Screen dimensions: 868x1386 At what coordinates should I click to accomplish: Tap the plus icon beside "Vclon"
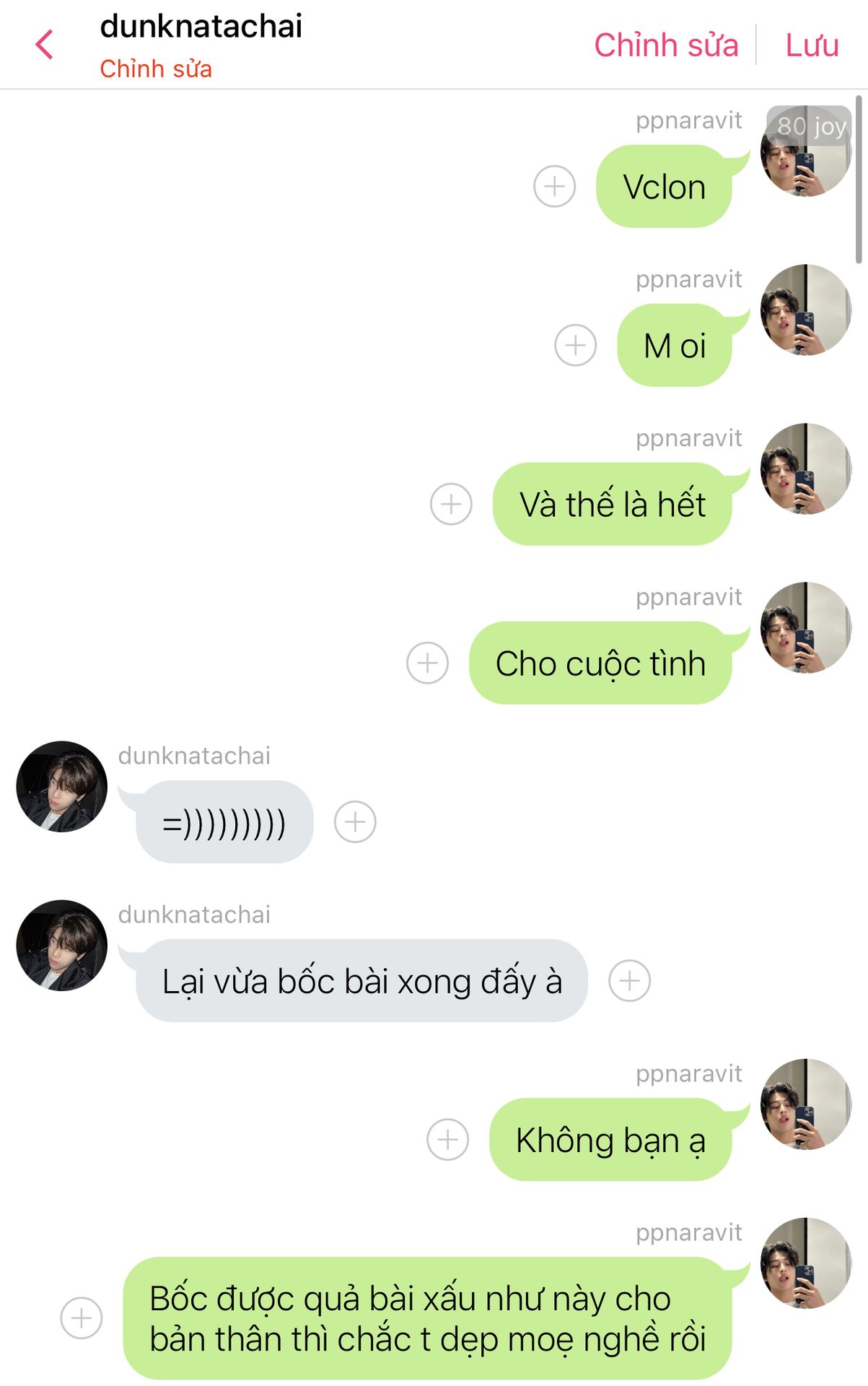tap(554, 186)
